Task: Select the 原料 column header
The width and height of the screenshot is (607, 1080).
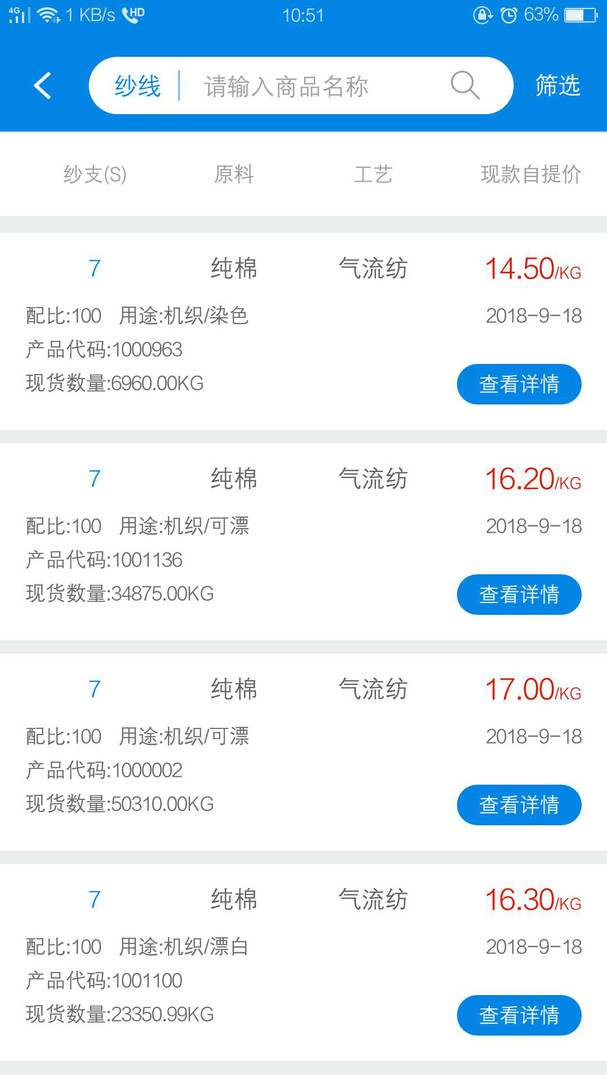Action: tap(234, 175)
